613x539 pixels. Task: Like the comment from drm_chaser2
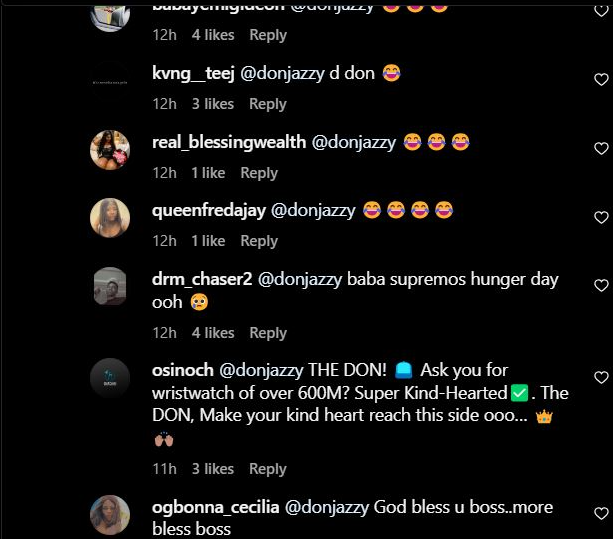pyautogui.click(x=601, y=286)
